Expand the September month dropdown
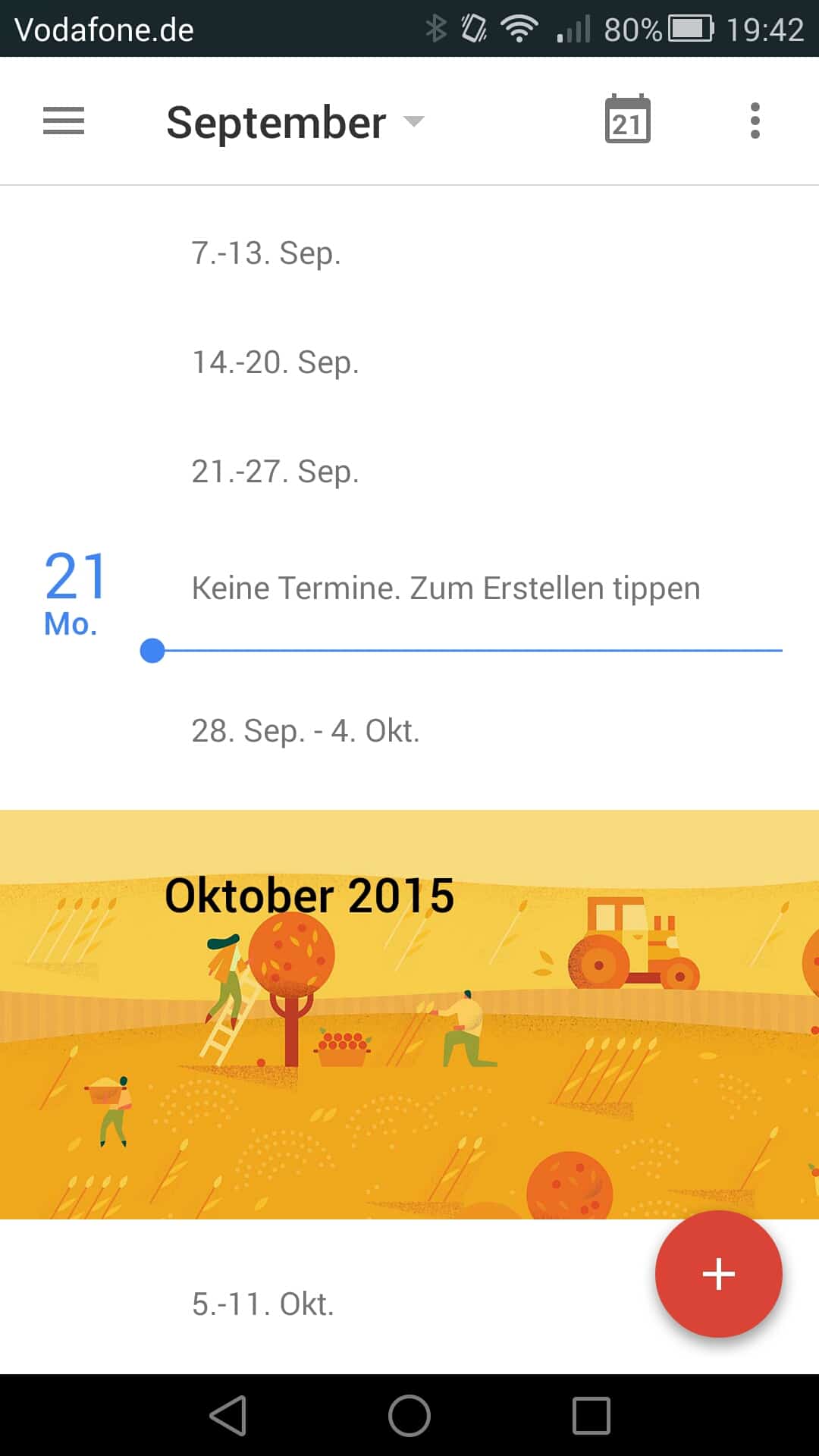This screenshot has height=1456, width=819. (x=295, y=122)
